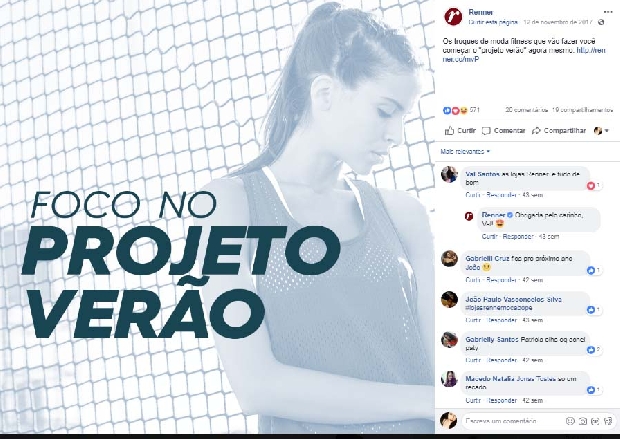Tap Comentar under the post
Image resolution: width=620 pixels, height=439 pixels.
tap(509, 130)
